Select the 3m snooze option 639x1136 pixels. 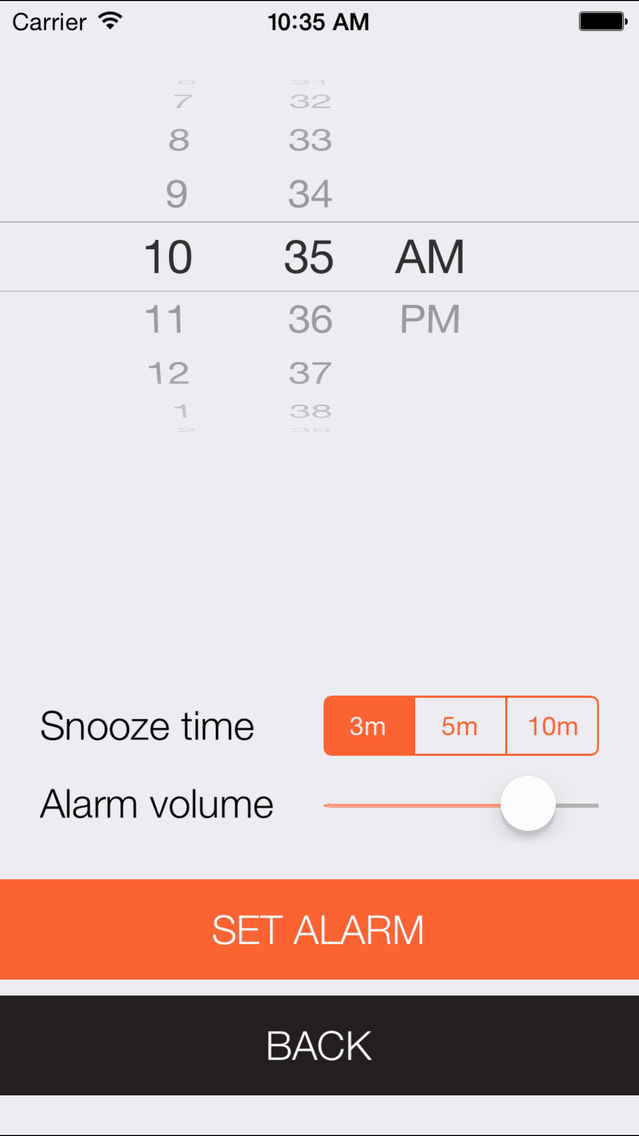coord(369,726)
